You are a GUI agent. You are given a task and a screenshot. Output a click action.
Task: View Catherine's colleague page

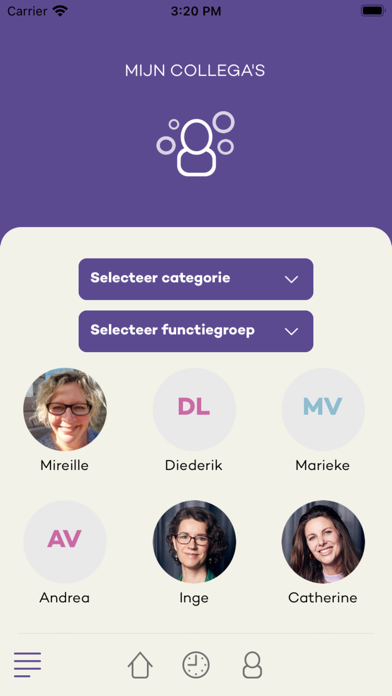[323, 542]
